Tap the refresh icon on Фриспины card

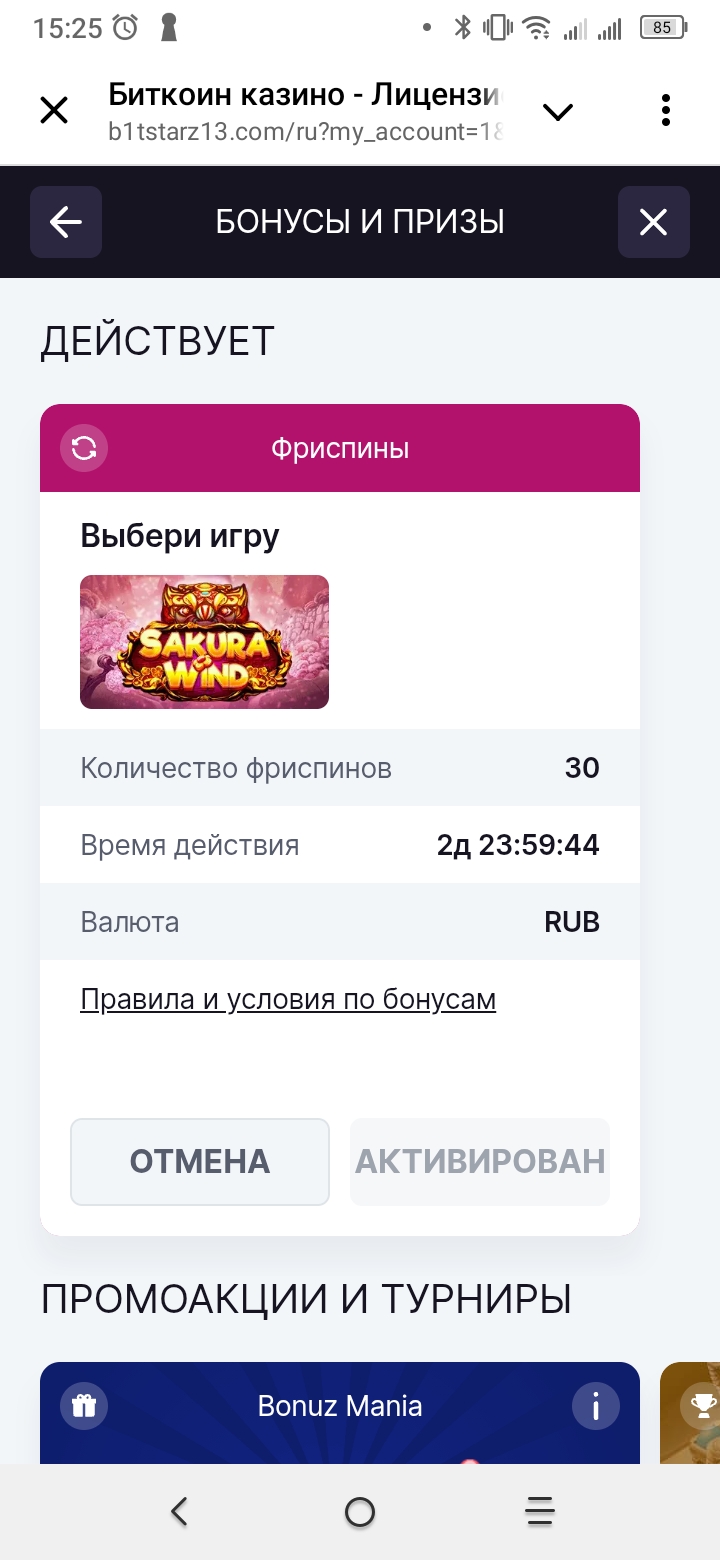point(84,448)
